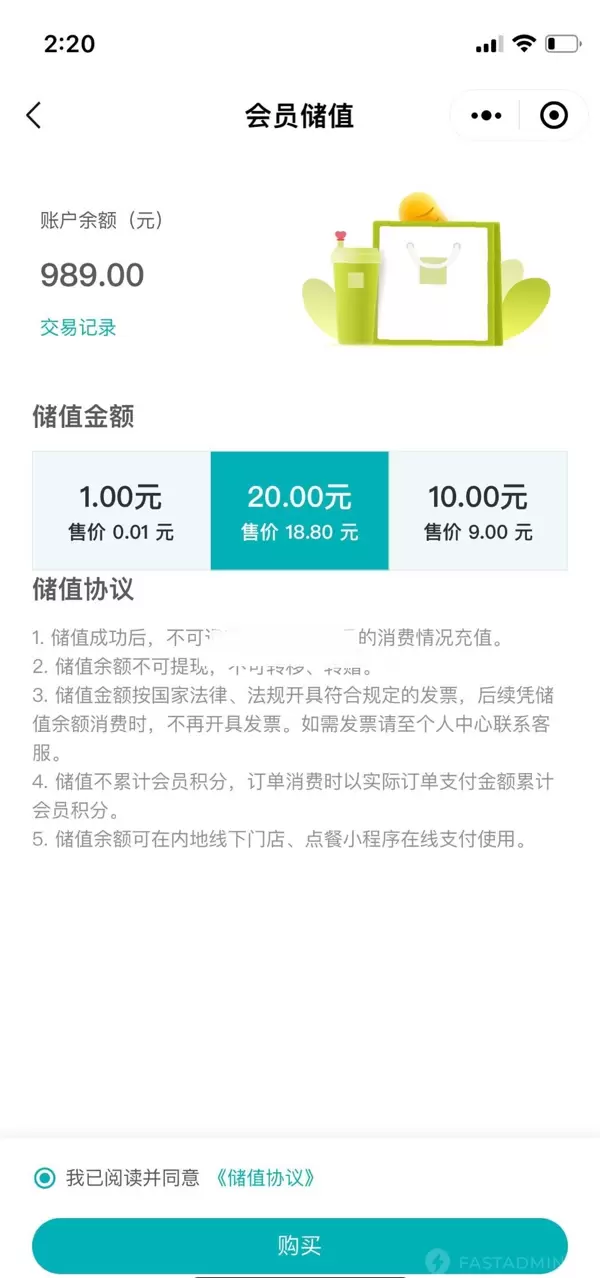Select the 1.00元 top-up amount

[121, 511]
